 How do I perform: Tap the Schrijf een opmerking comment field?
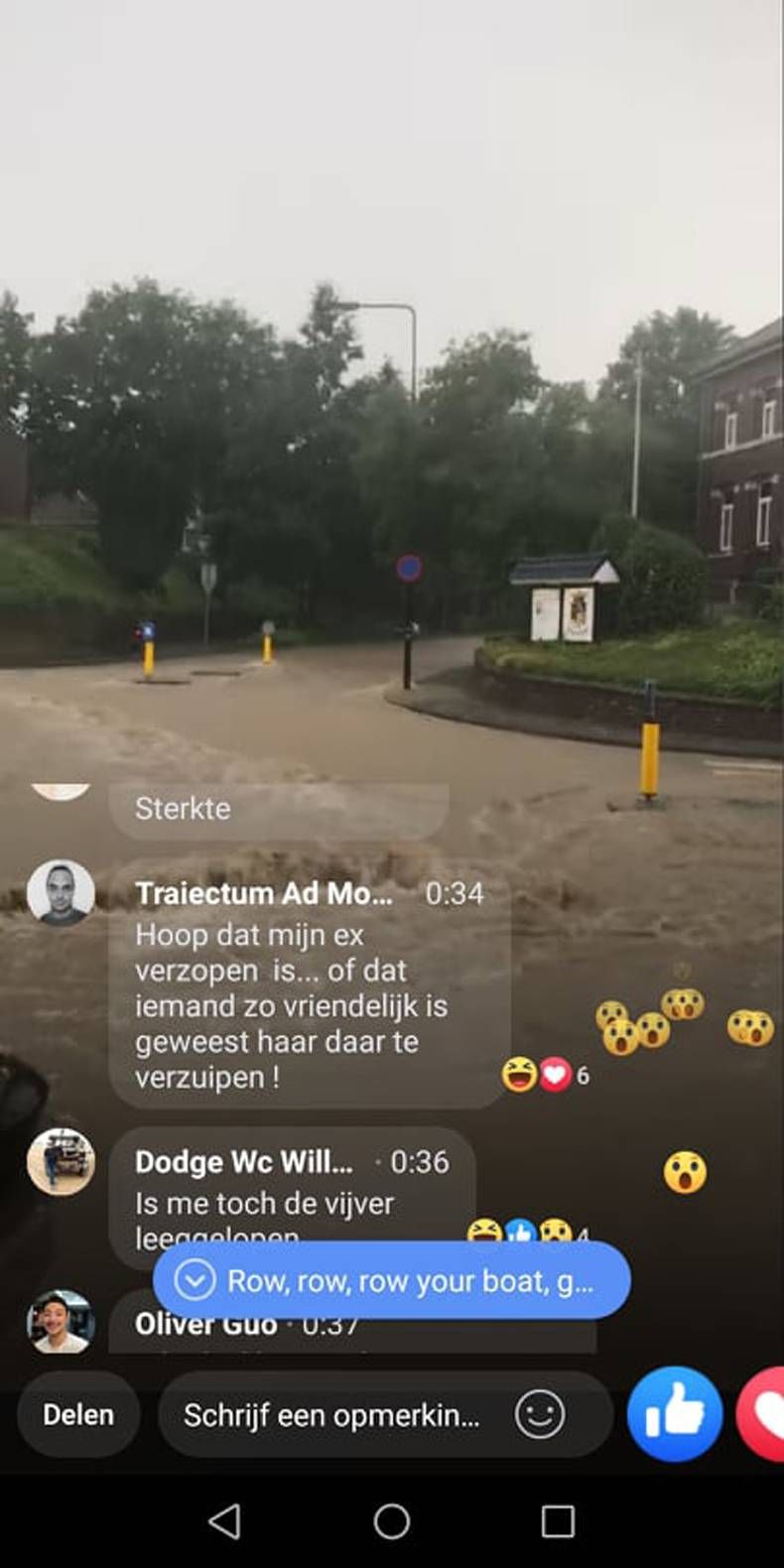327,1416
